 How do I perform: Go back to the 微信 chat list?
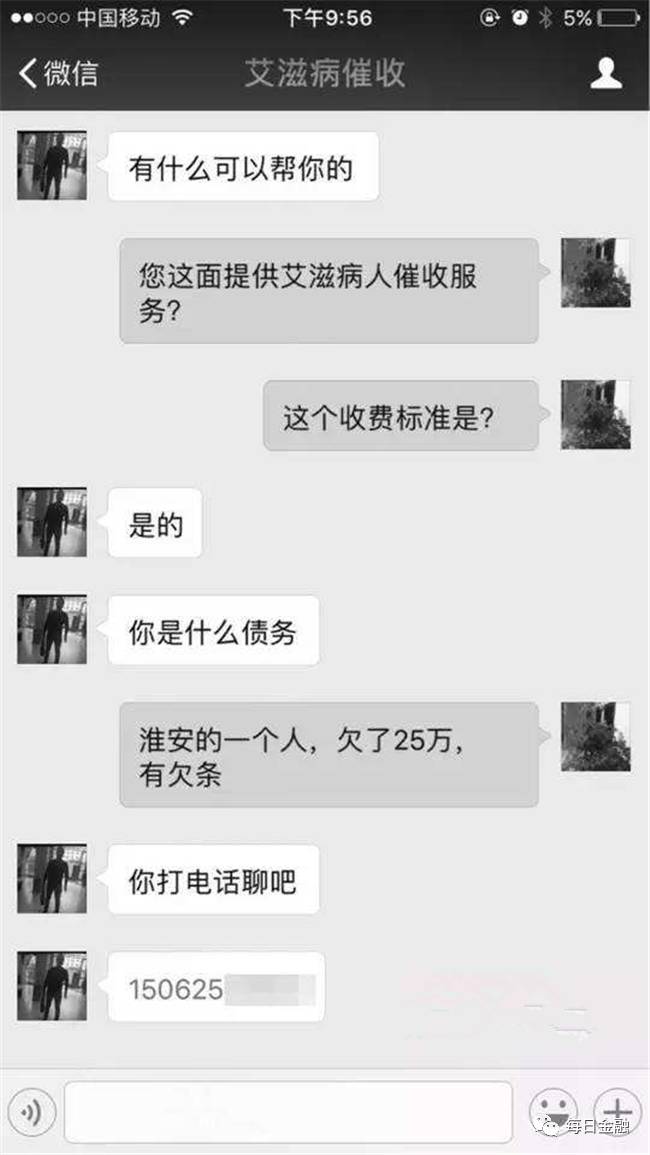pyautogui.click(x=58, y=73)
